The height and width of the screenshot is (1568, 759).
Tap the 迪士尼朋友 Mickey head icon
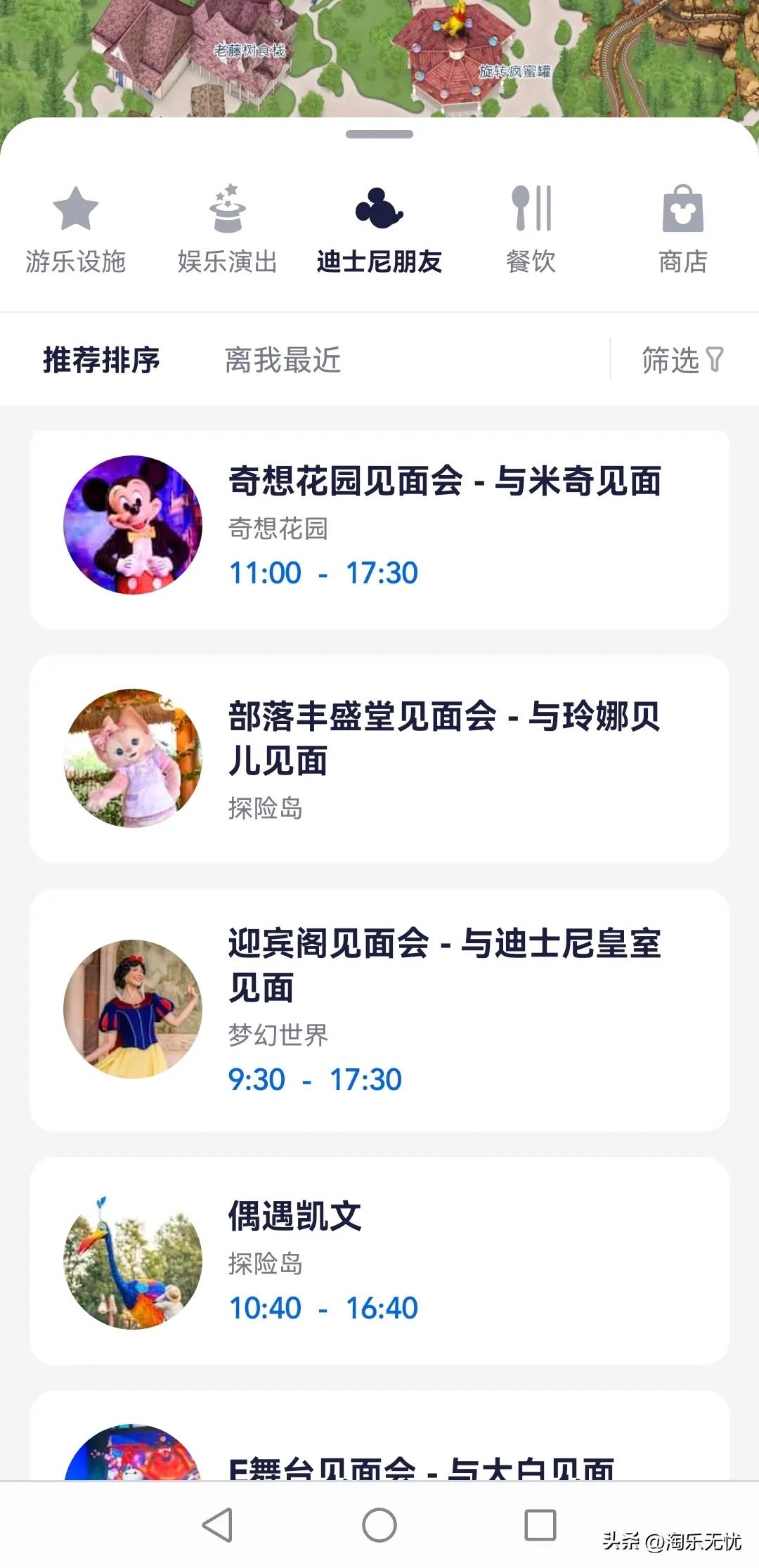(377, 209)
